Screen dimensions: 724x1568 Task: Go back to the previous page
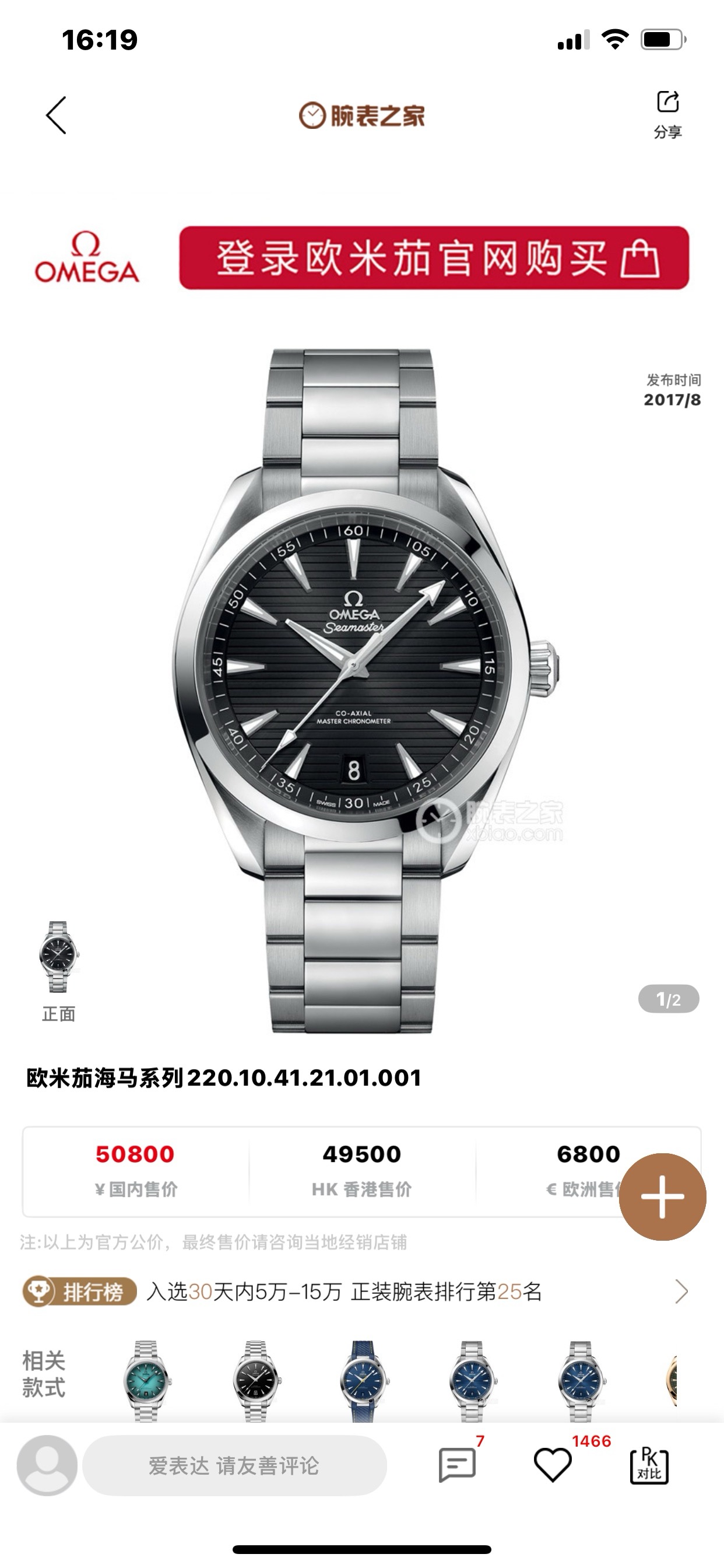[56, 115]
